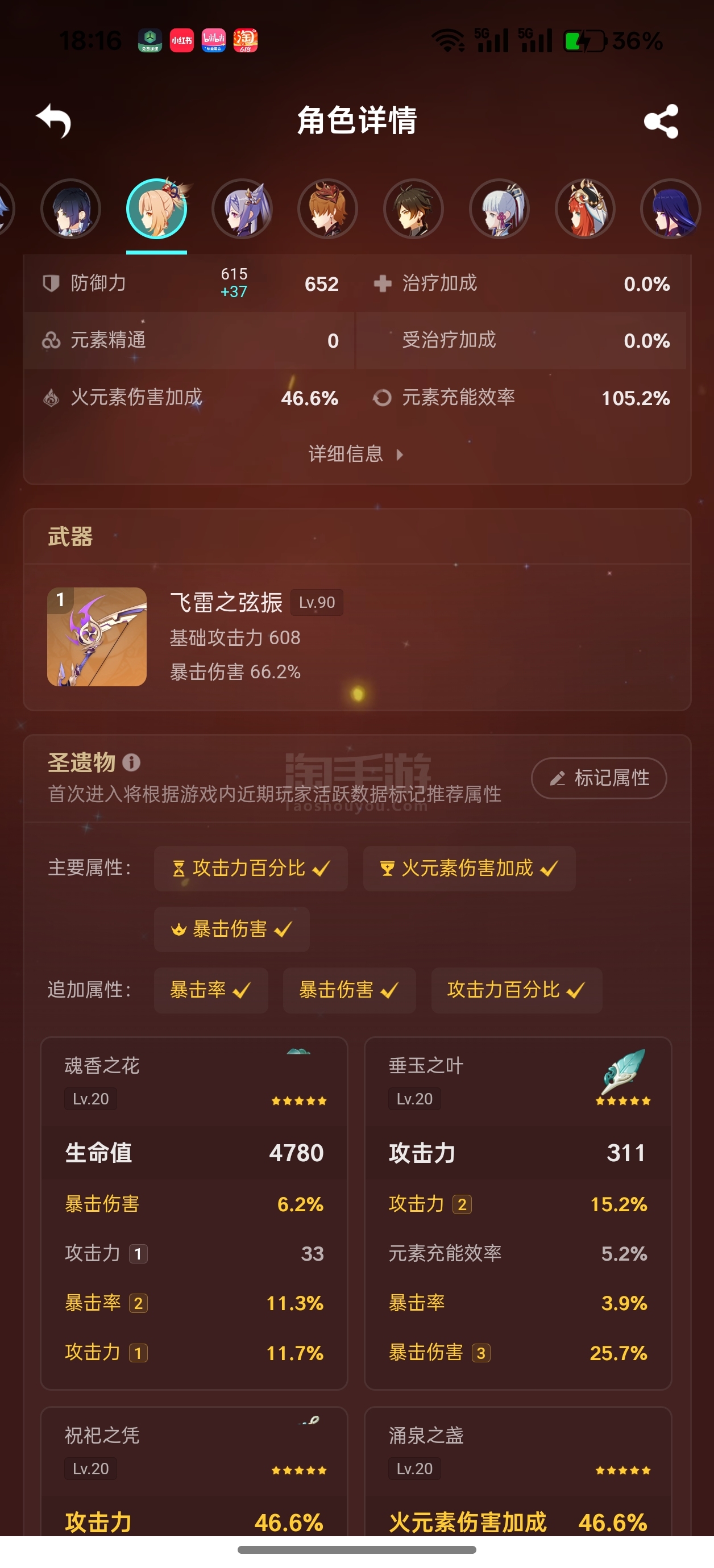
Task: Select the Raiden Shogun avatar
Action: [671, 209]
